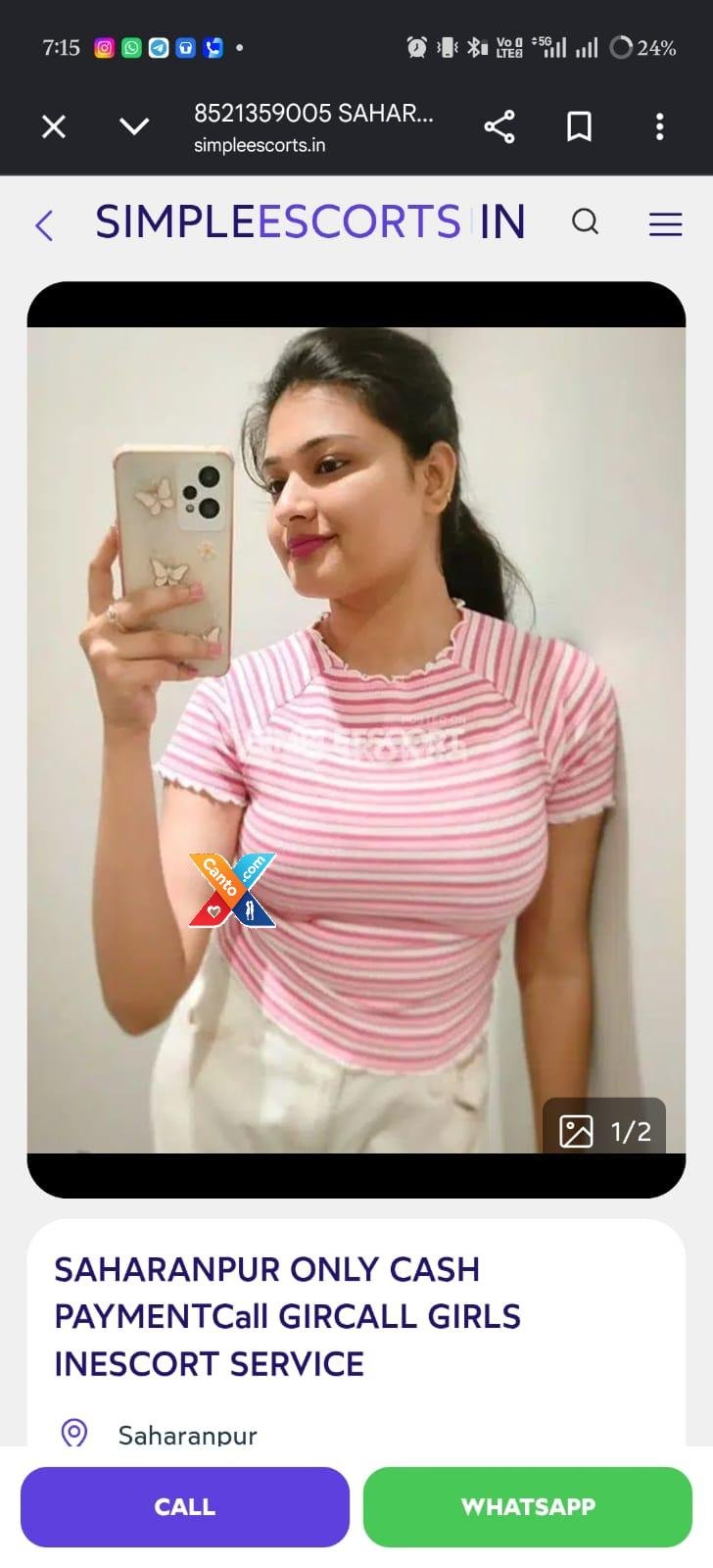Close the in-app browser tab

(x=54, y=126)
